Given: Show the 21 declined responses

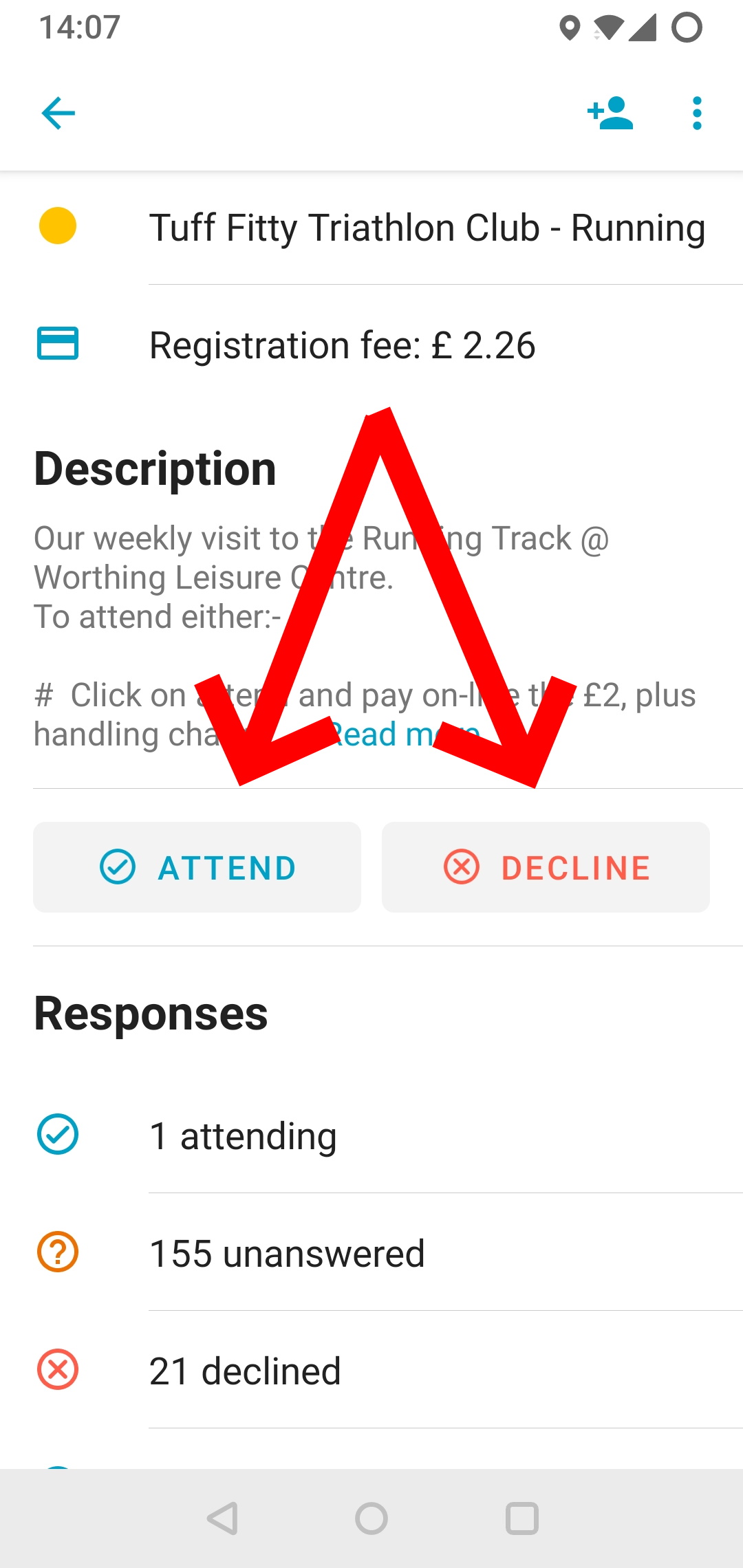Looking at the screenshot, I should (371, 1370).
